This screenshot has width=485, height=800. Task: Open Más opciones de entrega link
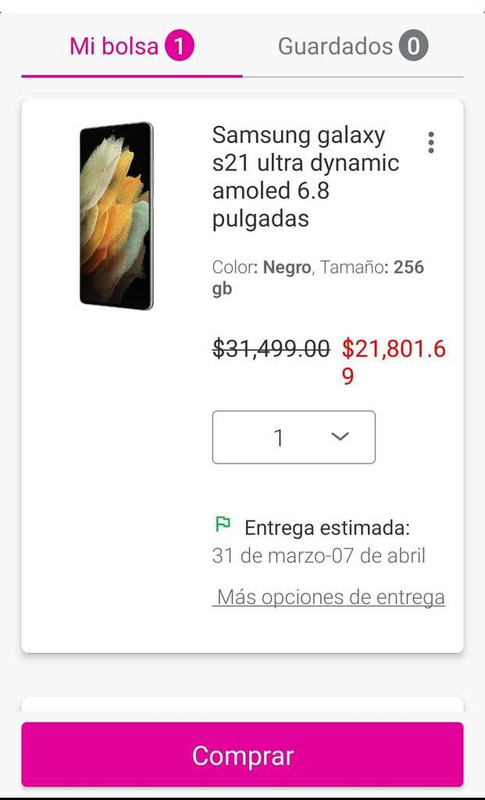[x=329, y=597]
